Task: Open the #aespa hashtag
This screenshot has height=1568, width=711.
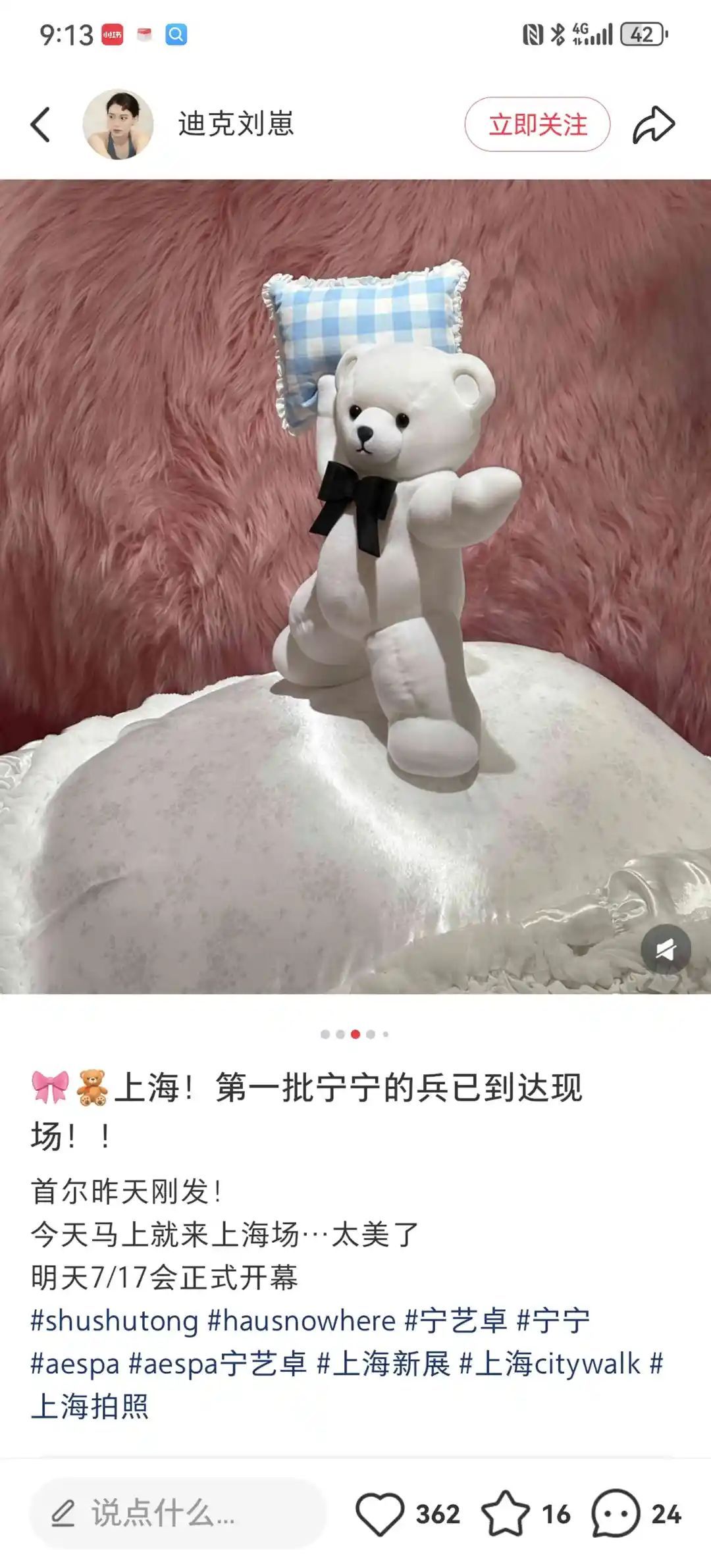Action: (x=75, y=1364)
